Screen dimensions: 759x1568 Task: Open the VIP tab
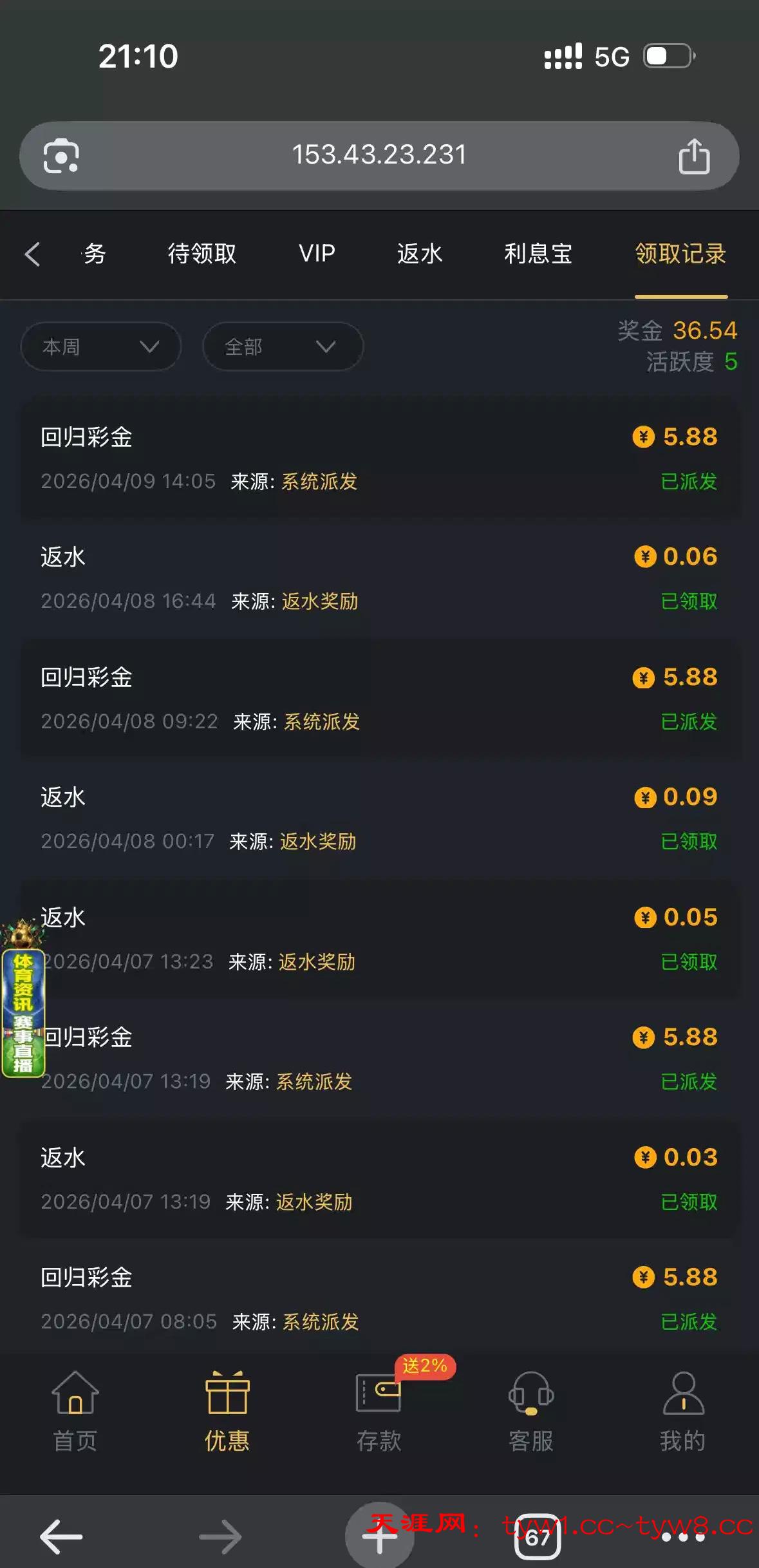317,254
